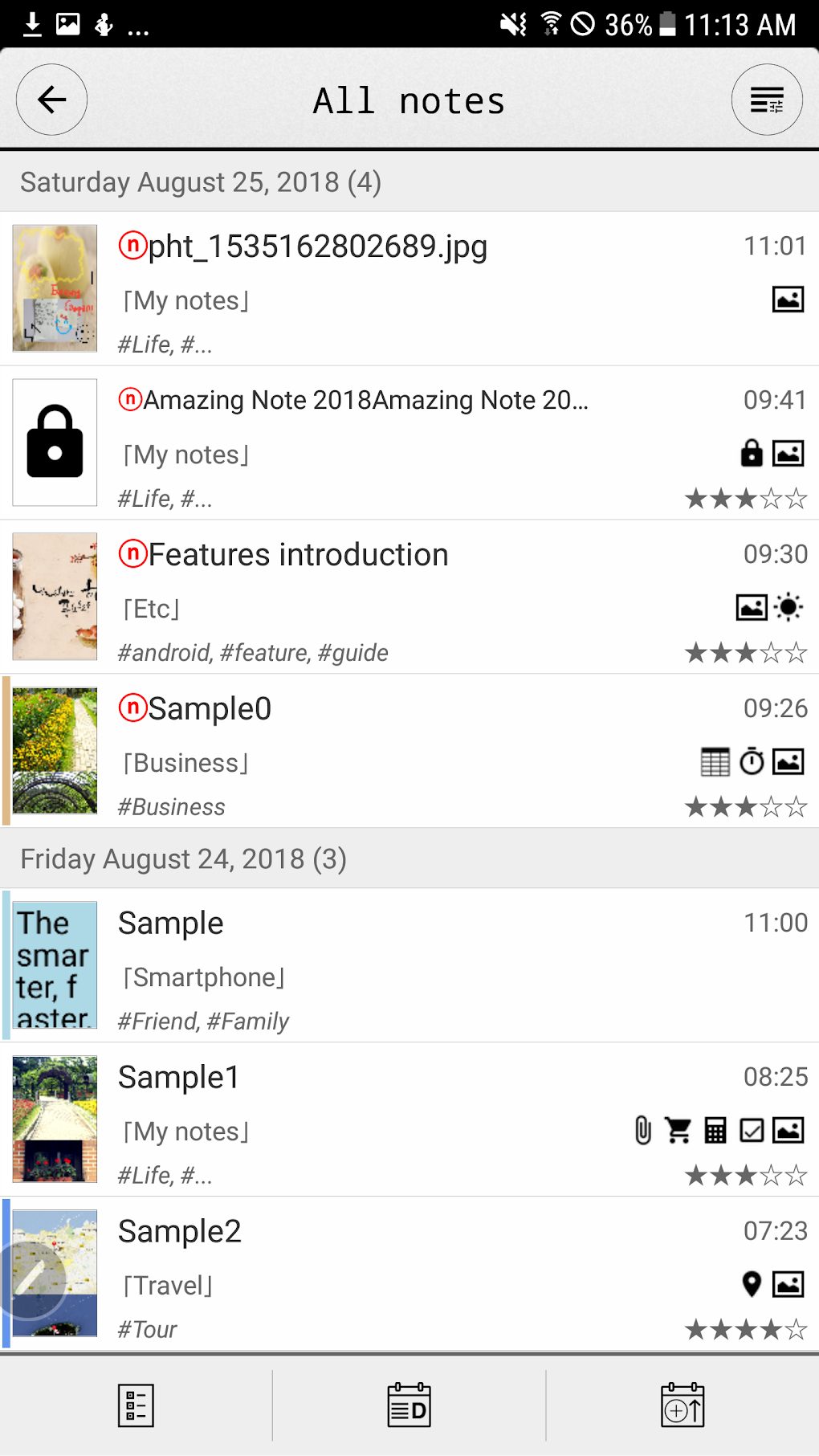Go back using the arrow button
The image size is (819, 1456).
pyautogui.click(x=51, y=99)
